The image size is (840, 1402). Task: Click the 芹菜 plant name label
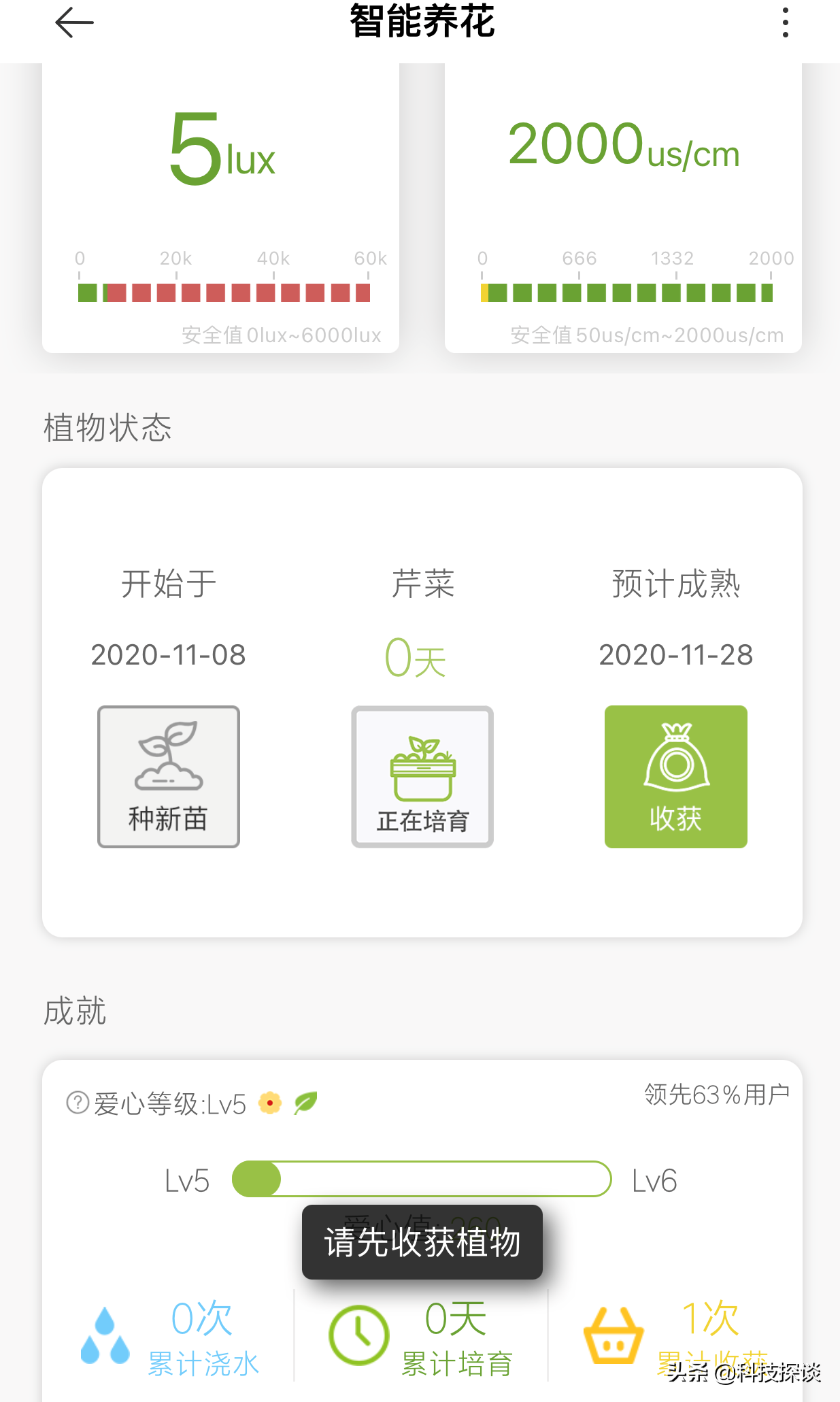click(422, 585)
